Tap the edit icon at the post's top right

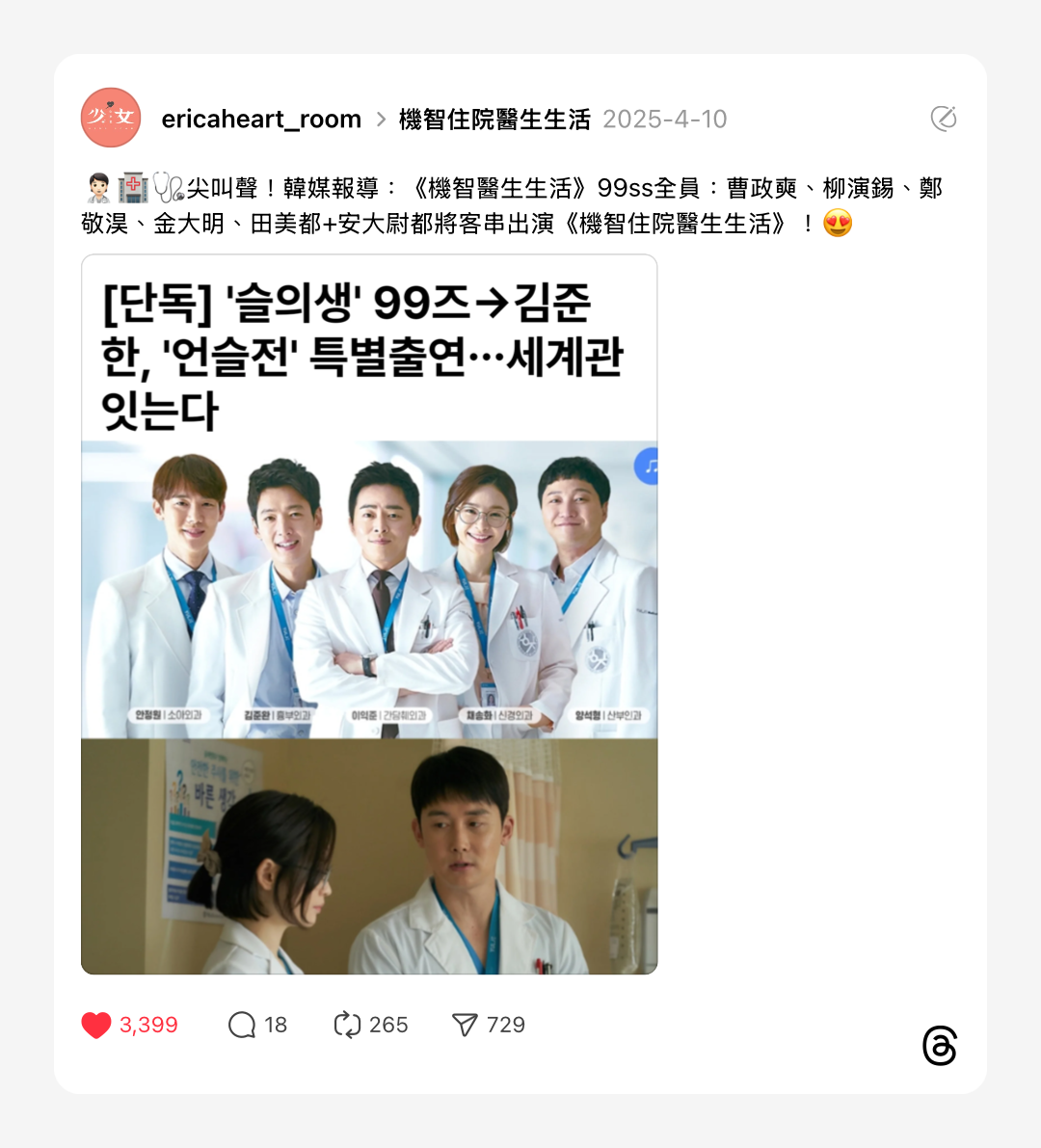click(x=943, y=119)
